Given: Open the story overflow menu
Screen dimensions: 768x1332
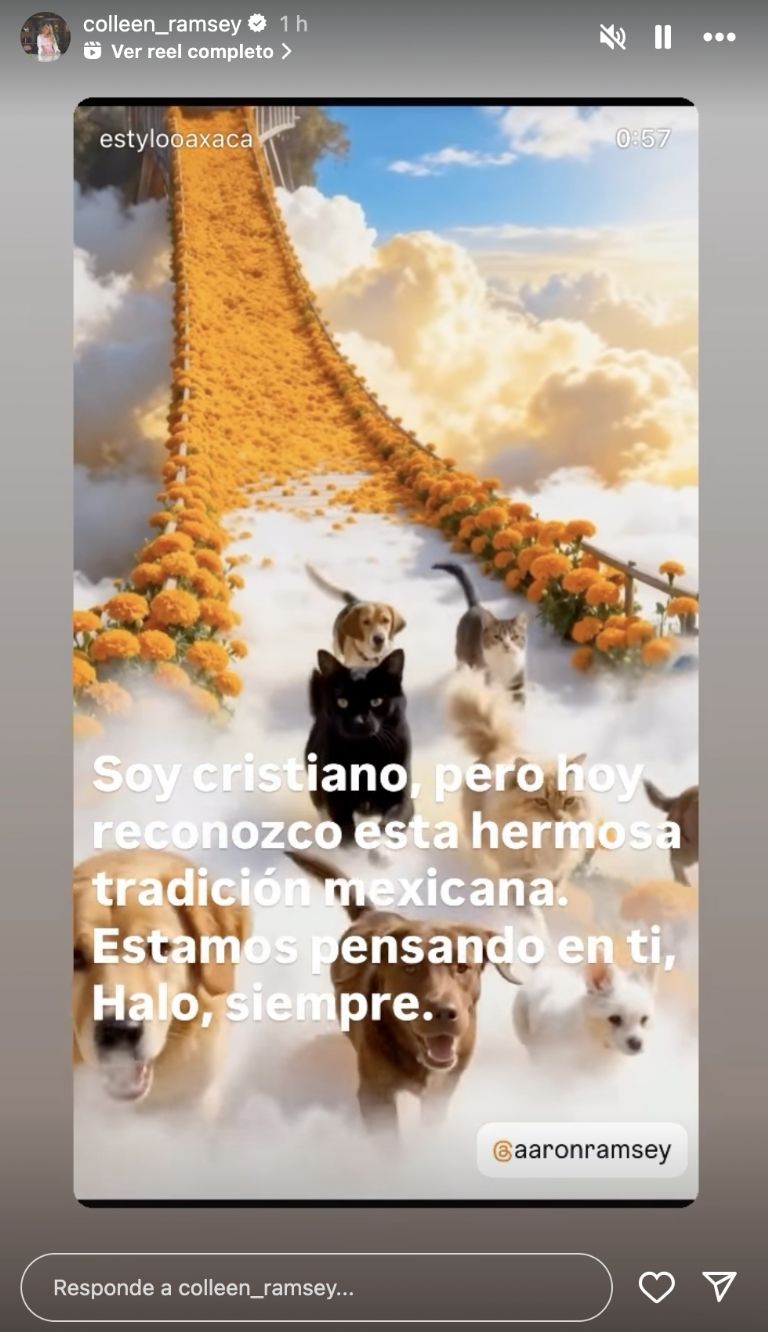Looking at the screenshot, I should coord(719,37).
